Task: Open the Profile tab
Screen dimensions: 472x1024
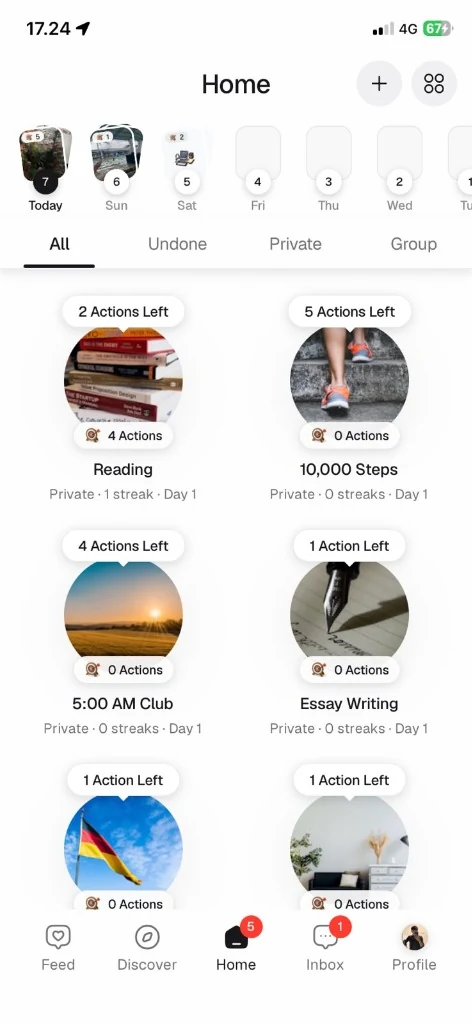Action: 414,948
